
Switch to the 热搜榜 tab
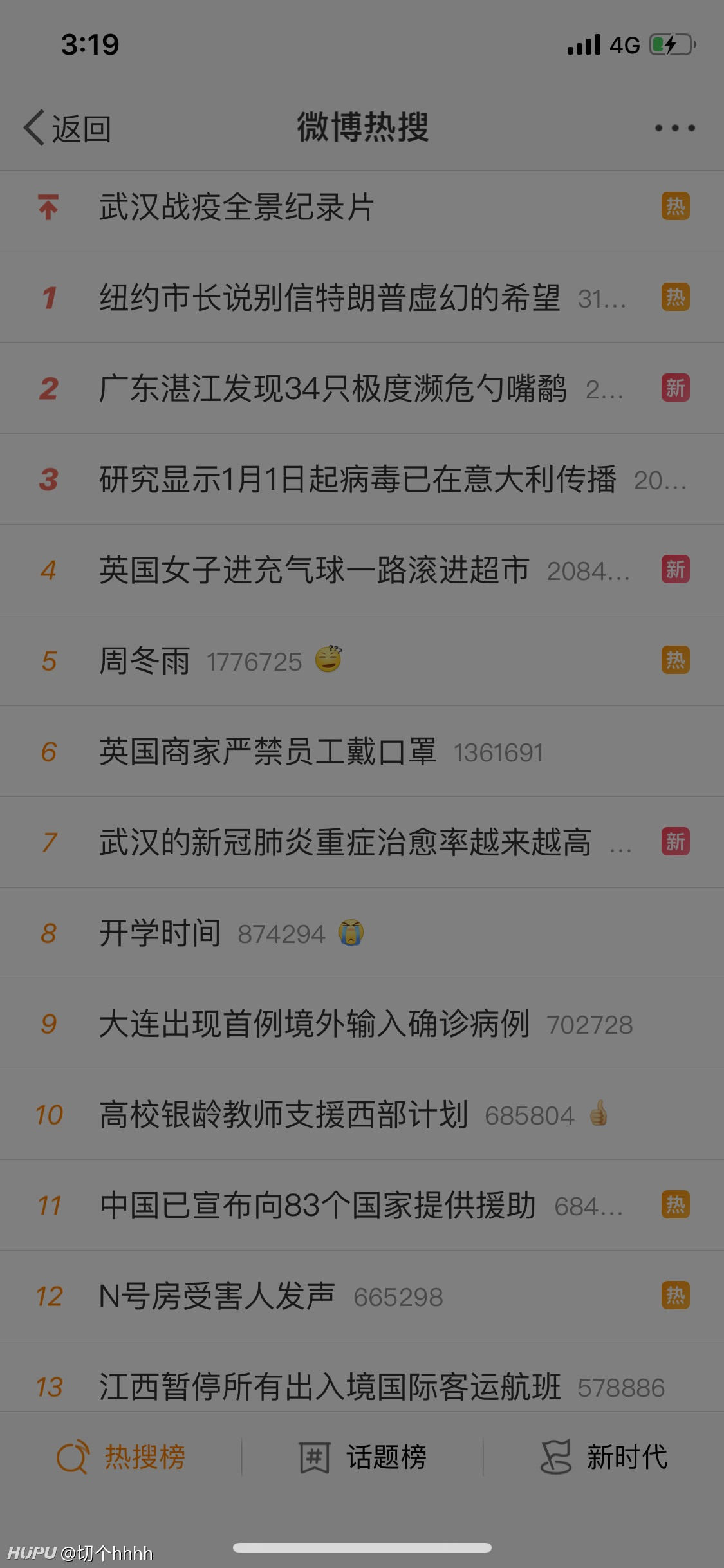[x=121, y=1457]
